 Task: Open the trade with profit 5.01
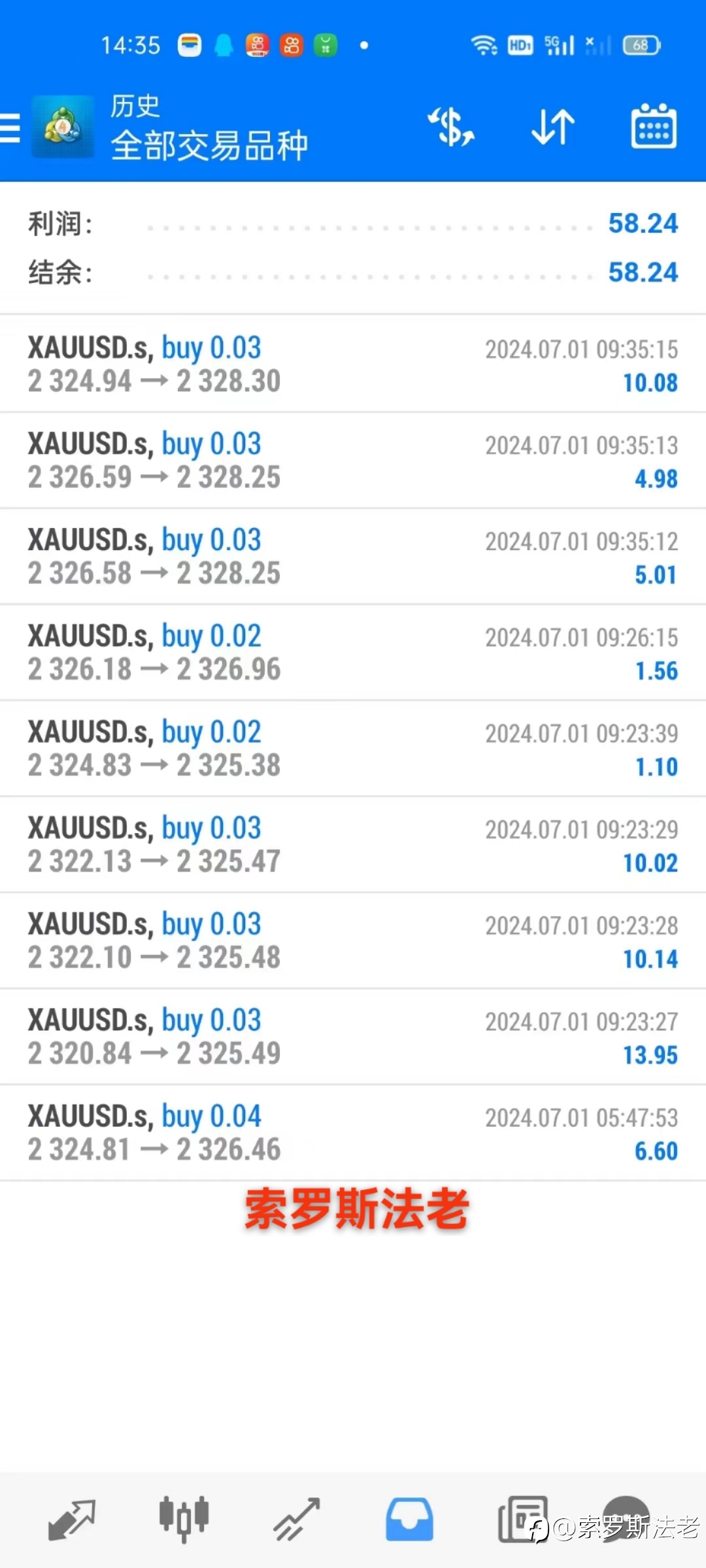(353, 556)
